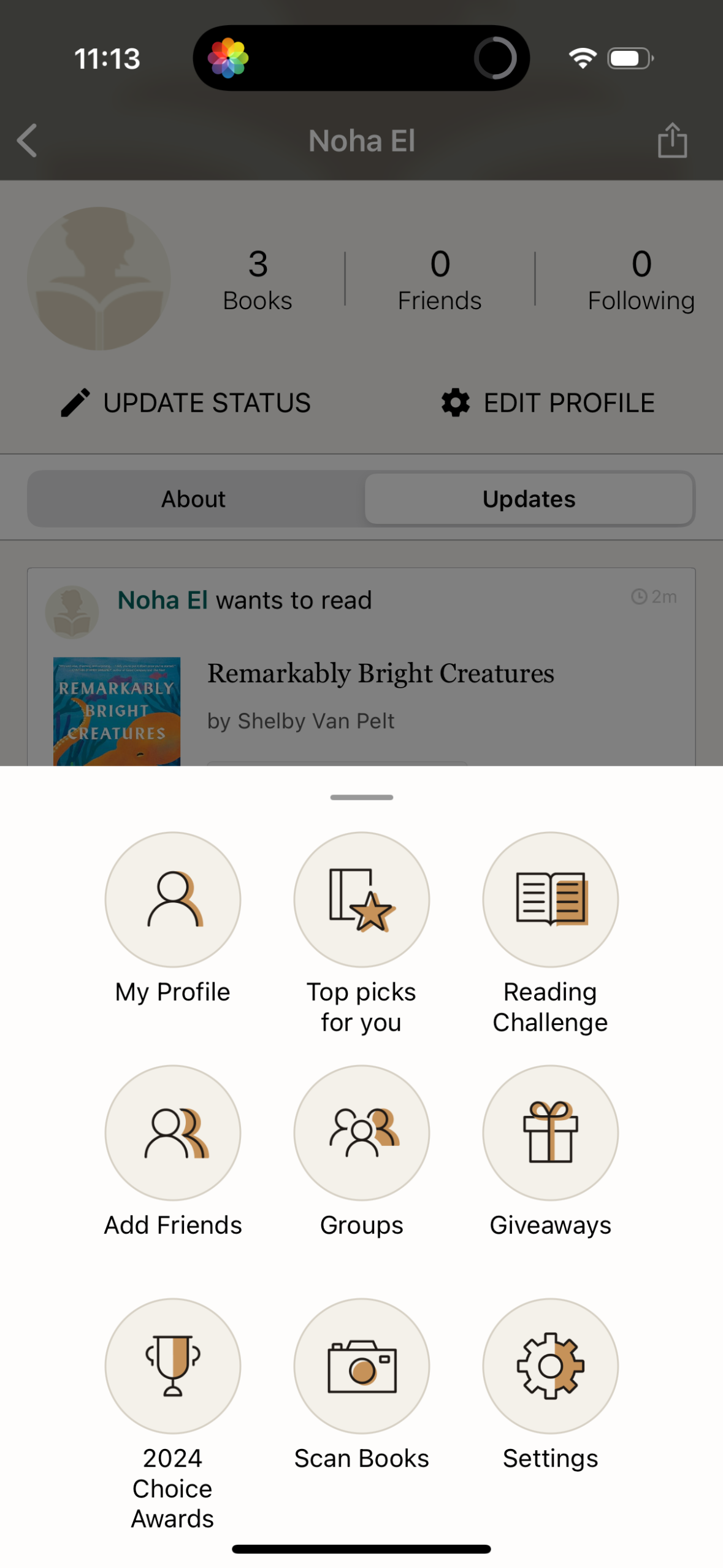Tap the Edit Profile gear icon
This screenshot has width=723, height=1568.
(454, 403)
